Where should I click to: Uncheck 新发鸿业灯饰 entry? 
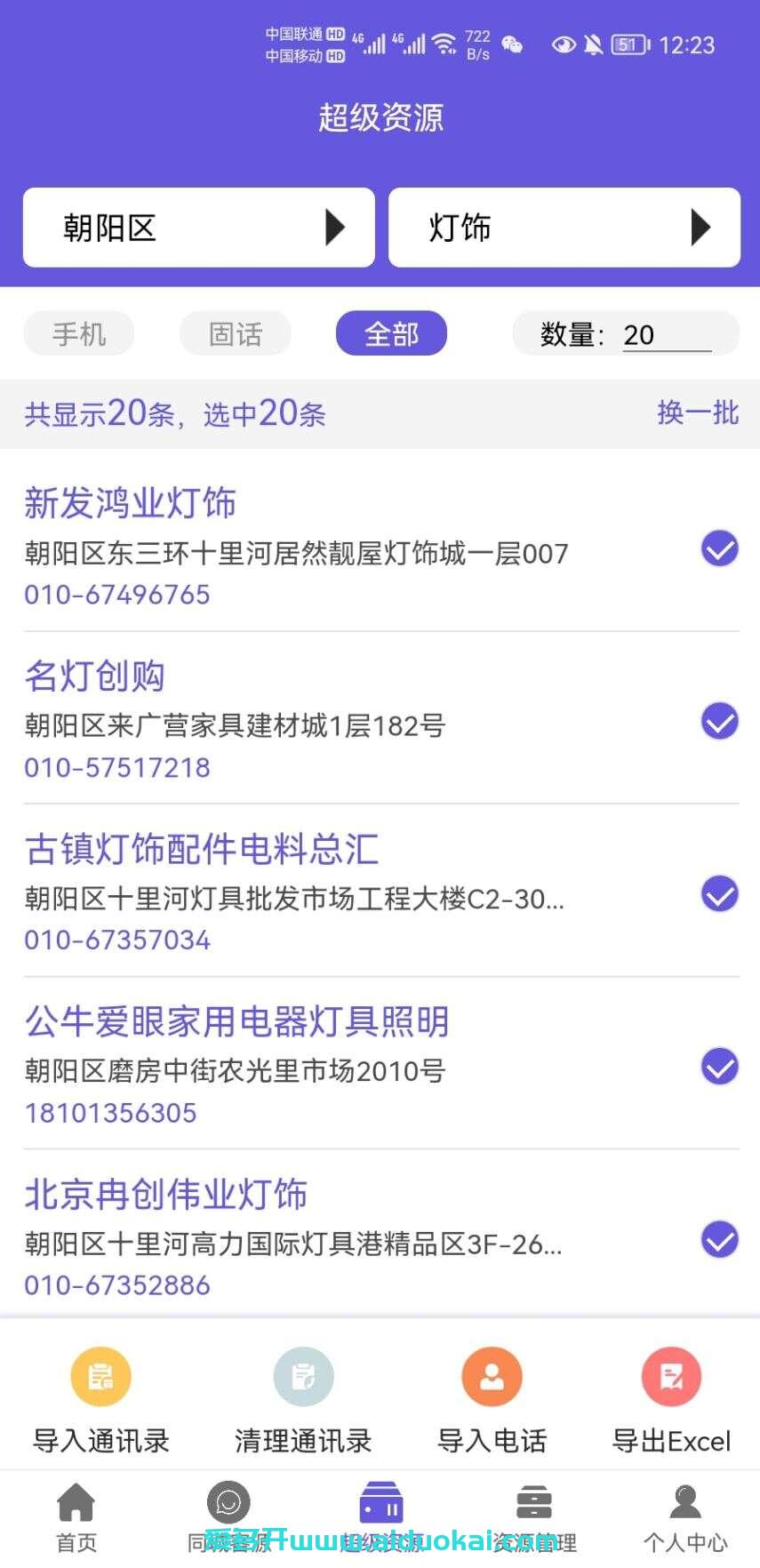click(720, 548)
